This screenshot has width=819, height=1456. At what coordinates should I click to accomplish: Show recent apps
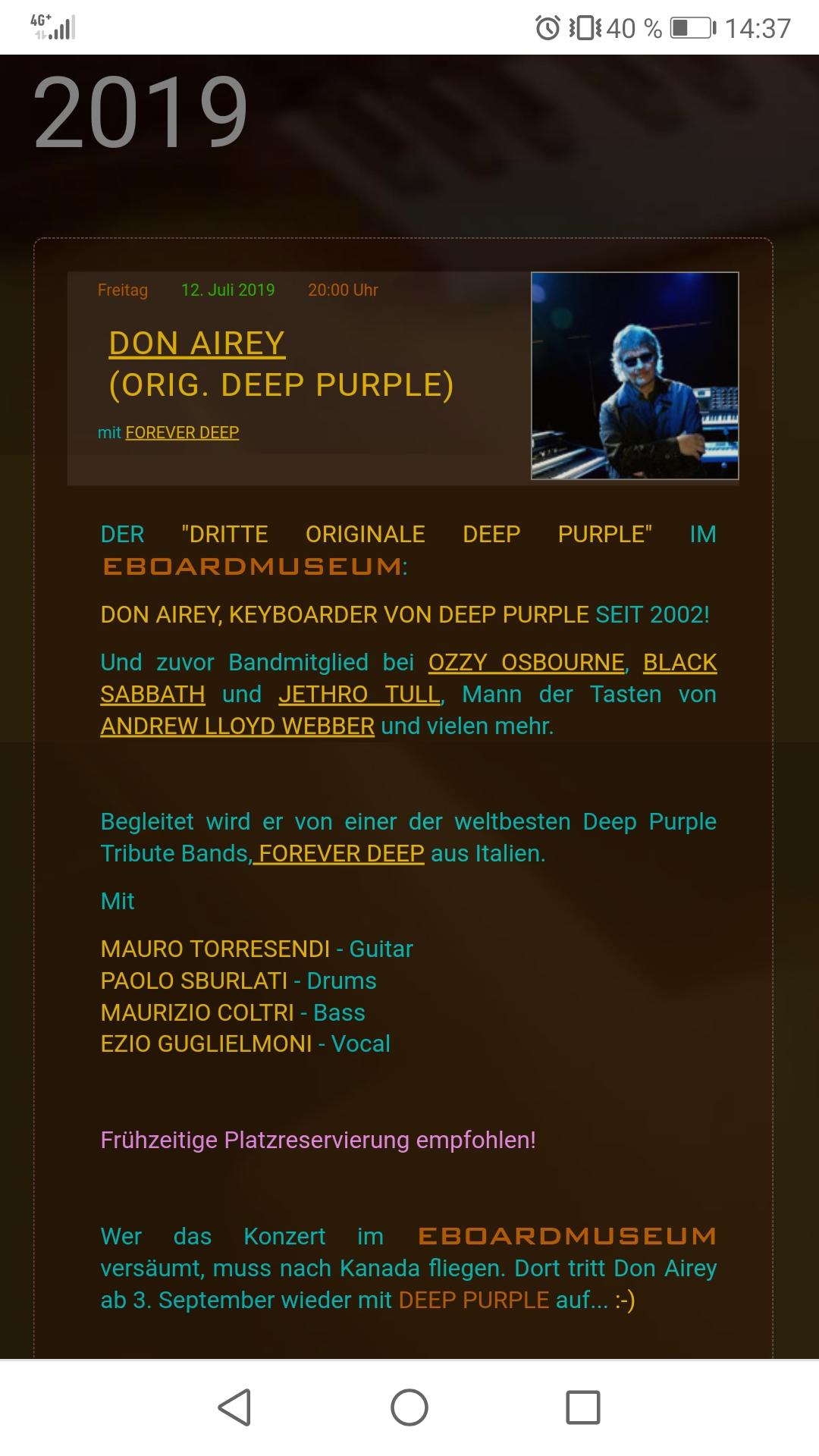[583, 1407]
